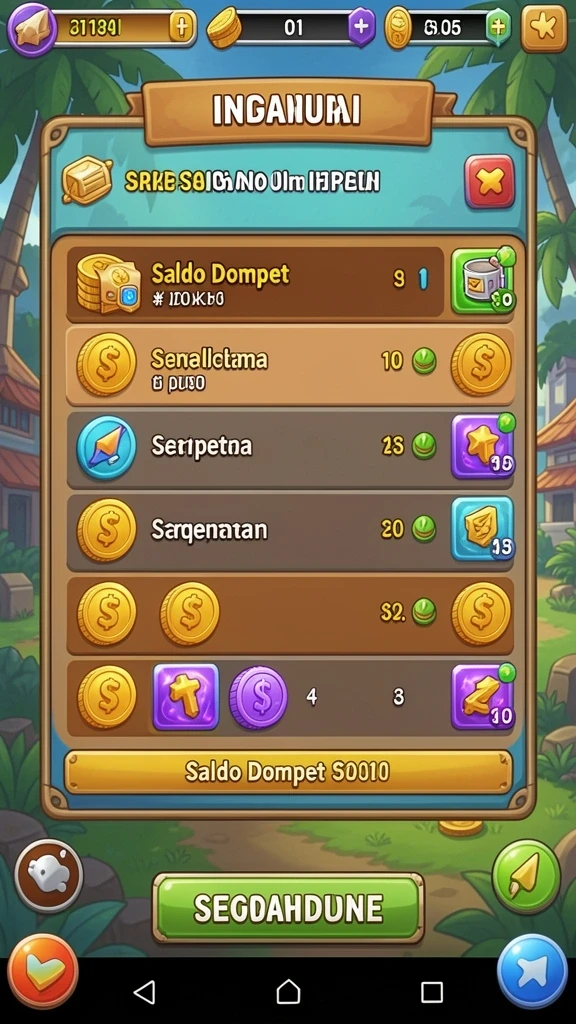Tap the purple plus beside coin counter 01
Viewport: 576px width, 1024px height.
point(360,26)
